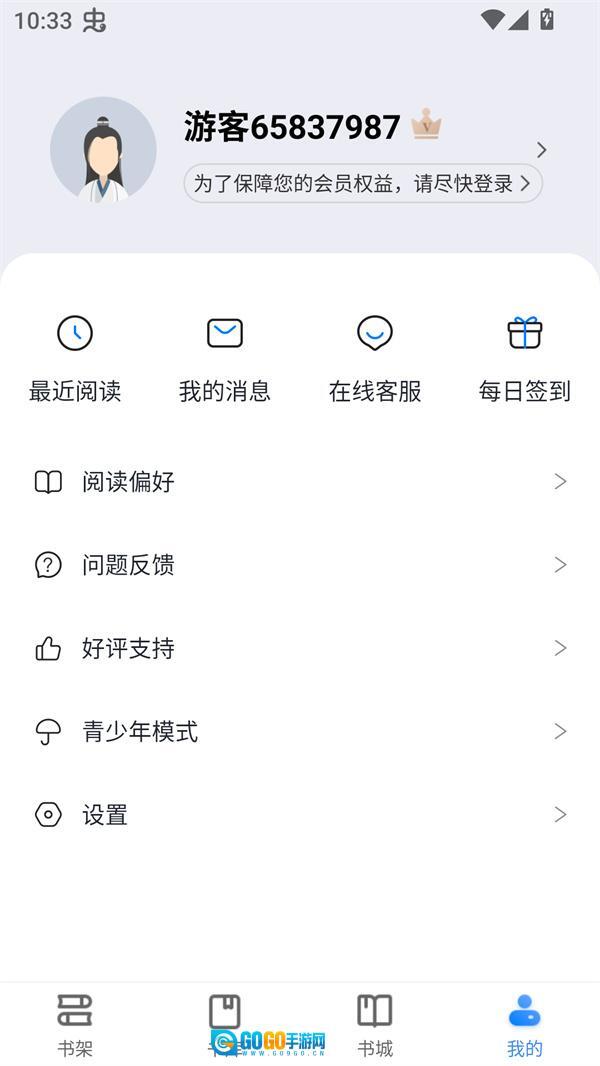Open 每日签到 daily check-in
This screenshot has height=1066, width=600.
[x=524, y=358]
